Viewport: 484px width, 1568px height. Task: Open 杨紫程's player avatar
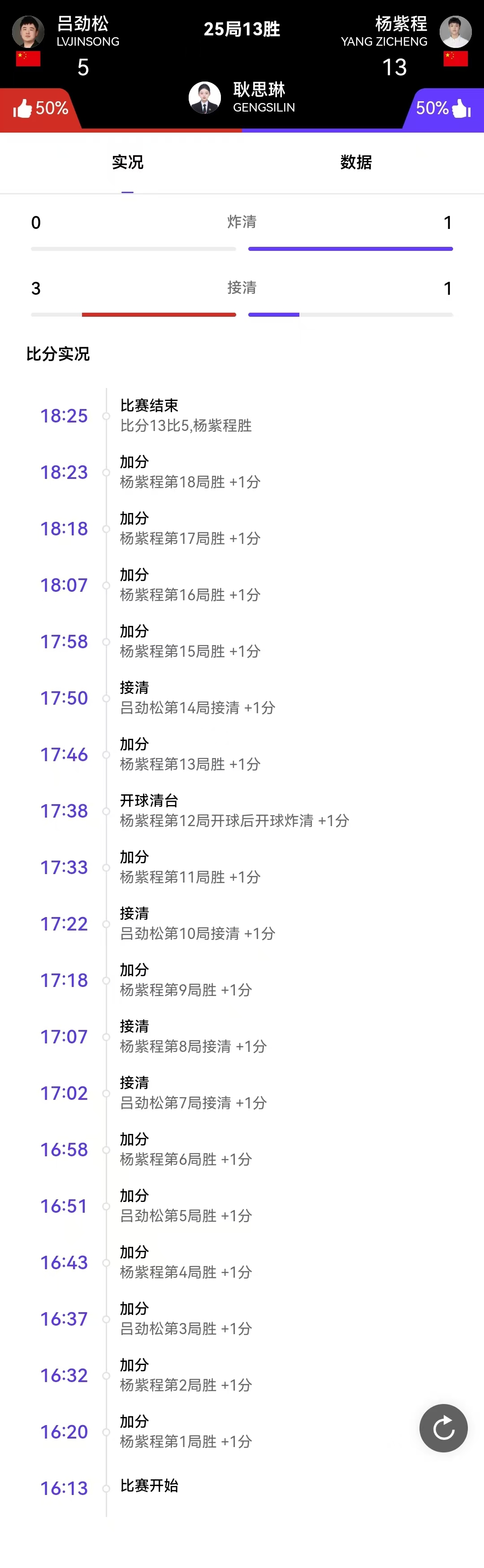(455, 32)
